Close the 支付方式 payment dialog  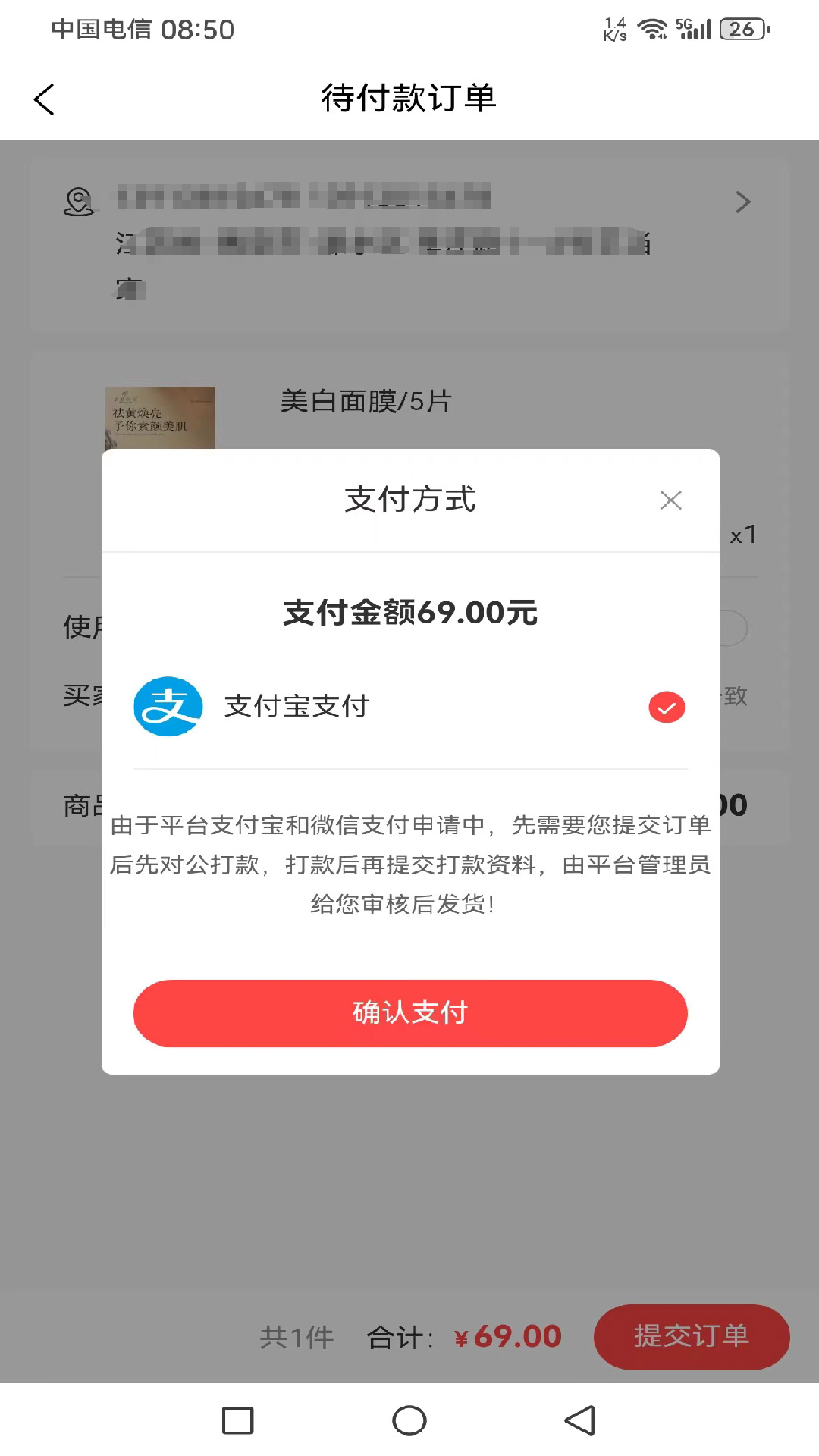pos(670,500)
